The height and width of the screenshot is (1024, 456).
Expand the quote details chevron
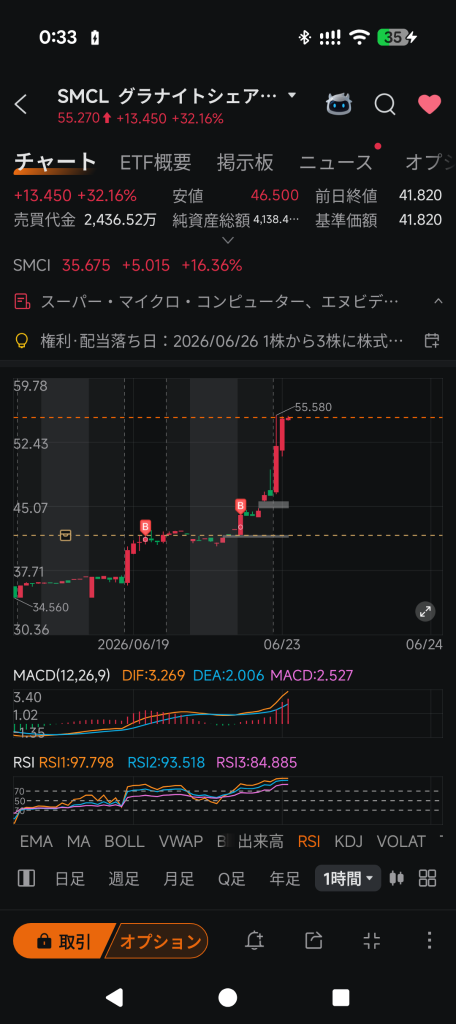(227, 240)
